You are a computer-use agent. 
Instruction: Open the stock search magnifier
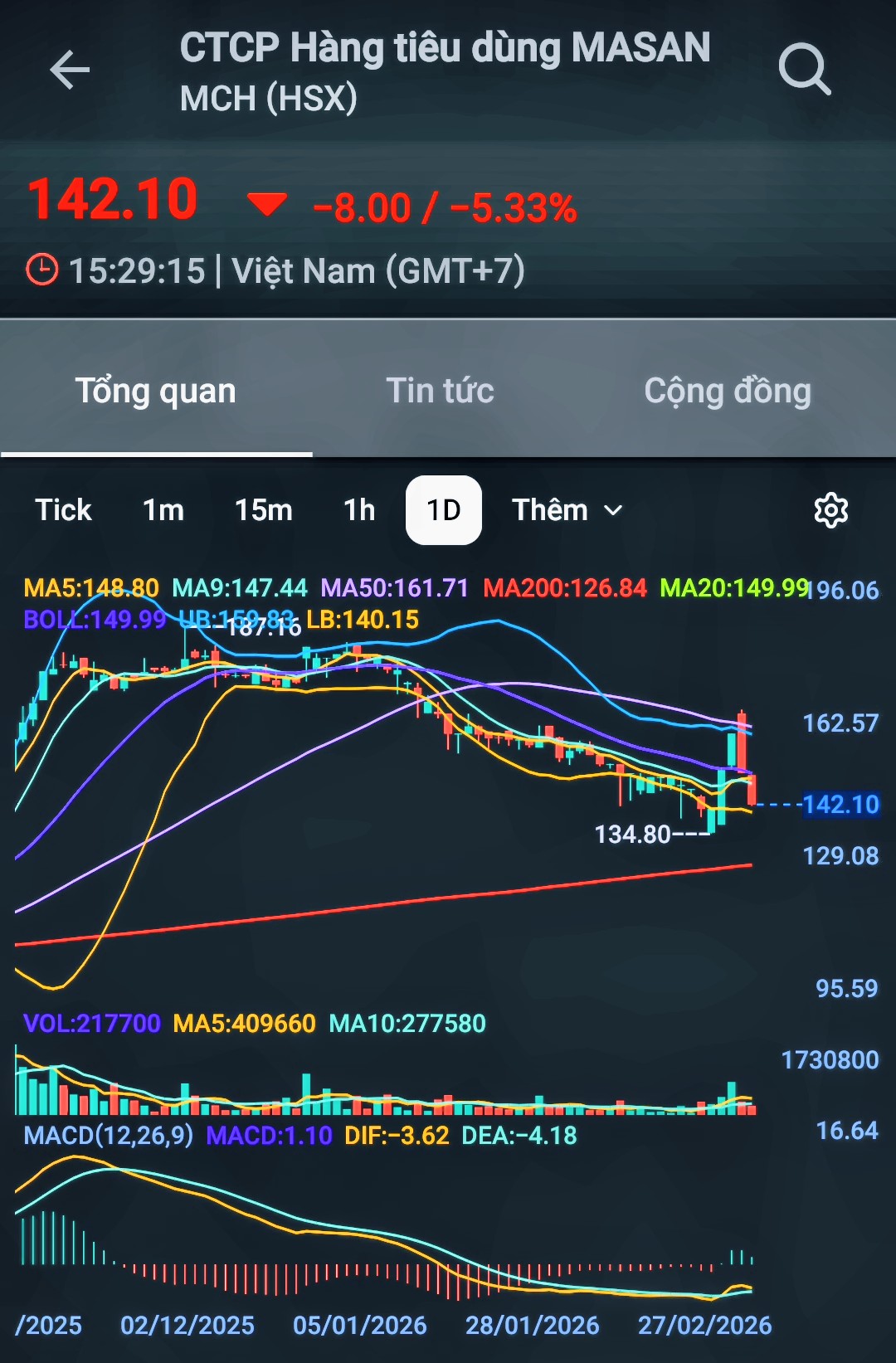click(x=804, y=70)
